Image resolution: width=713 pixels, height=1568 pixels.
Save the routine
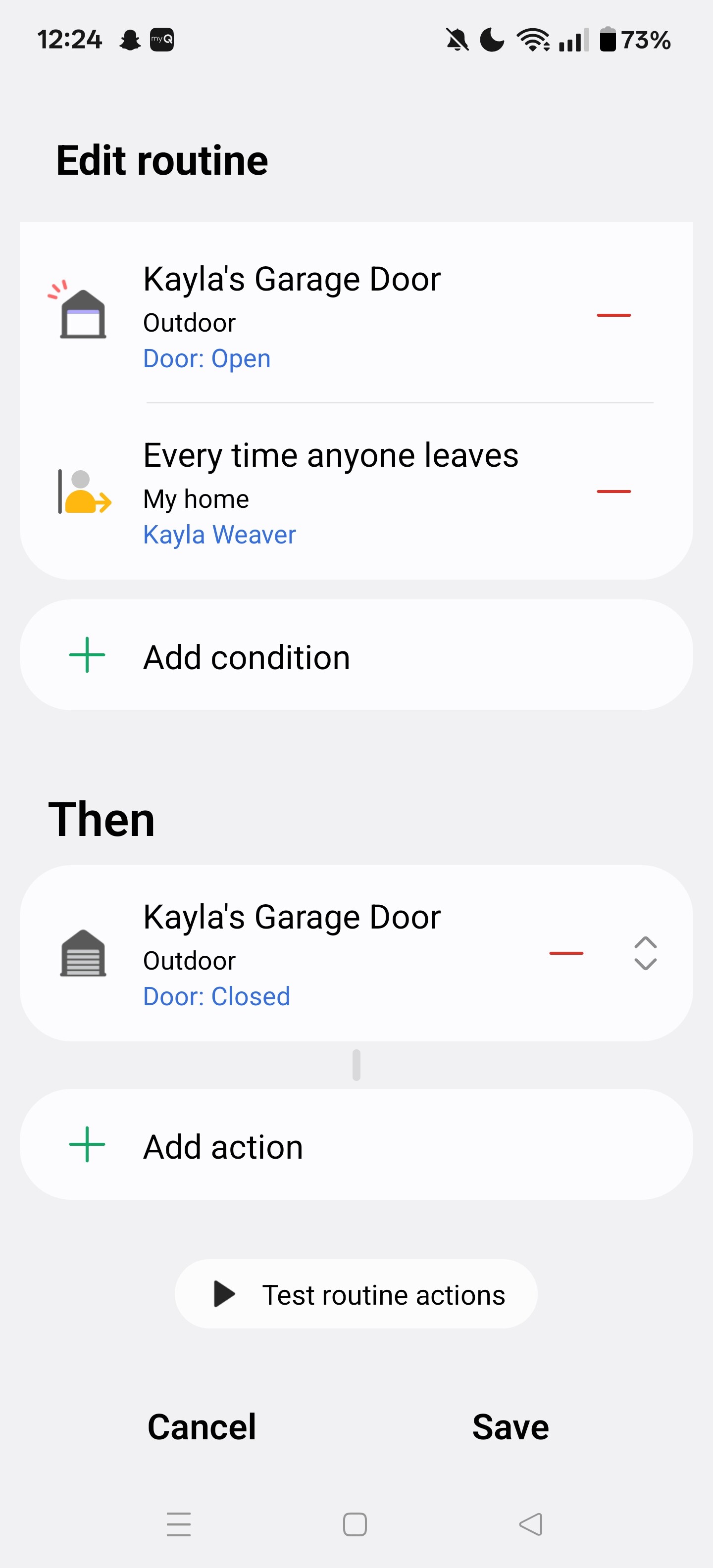pos(510,1427)
